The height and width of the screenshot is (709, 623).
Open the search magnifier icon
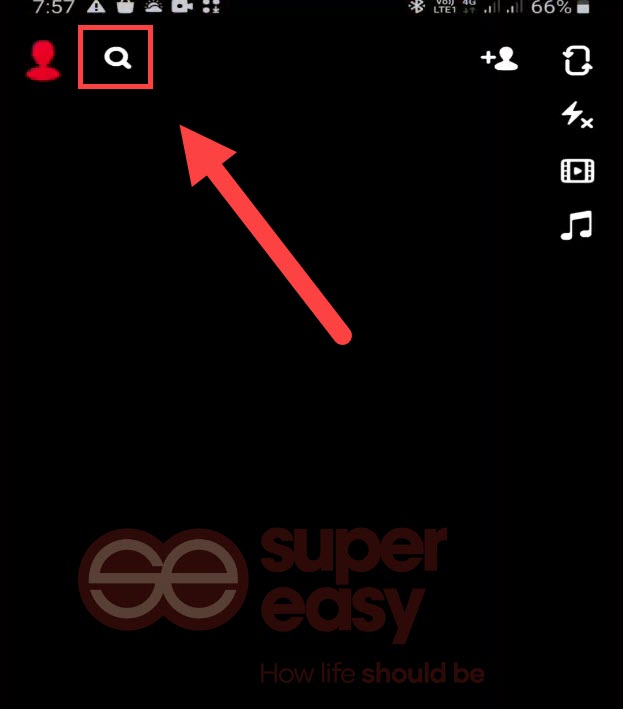pos(117,59)
